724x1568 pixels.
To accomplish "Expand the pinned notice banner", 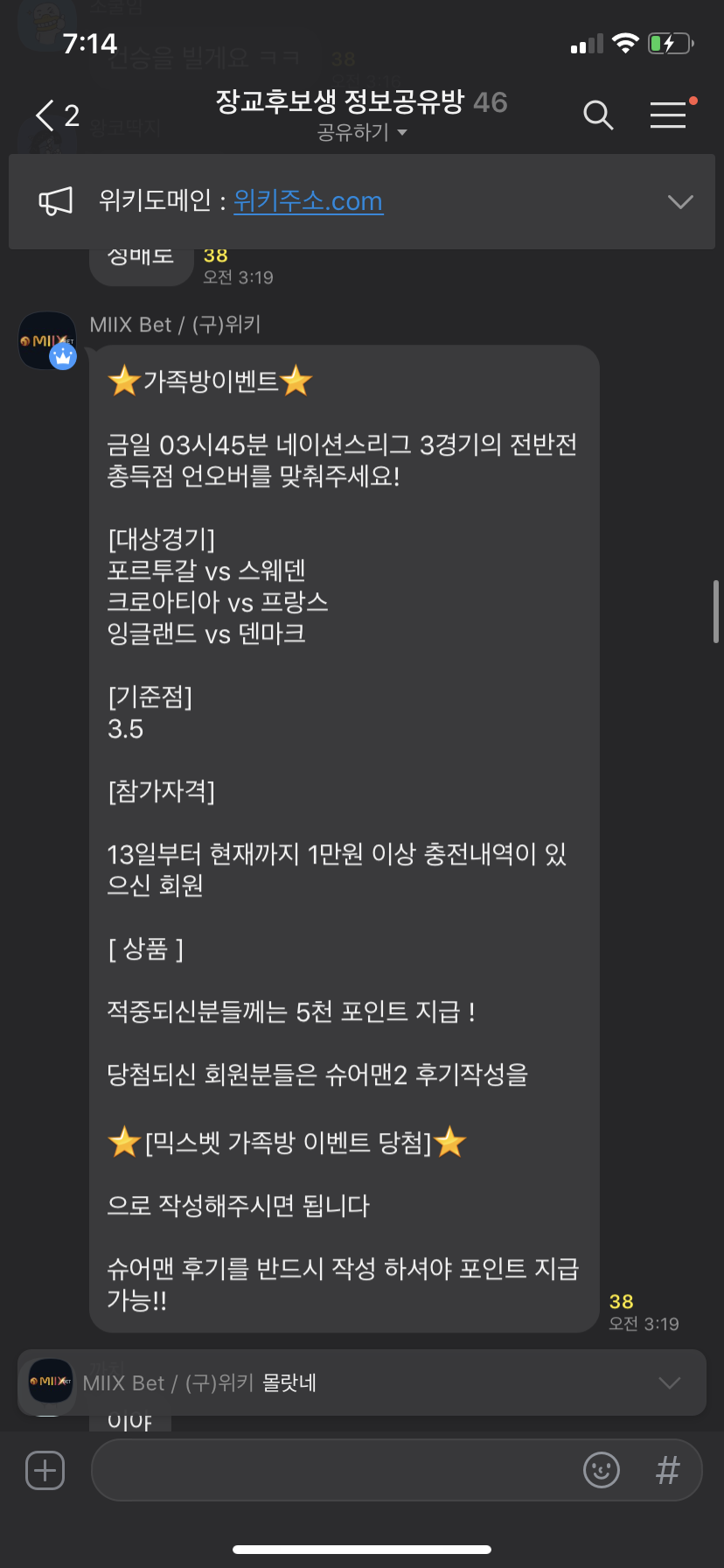I will 679,202.
